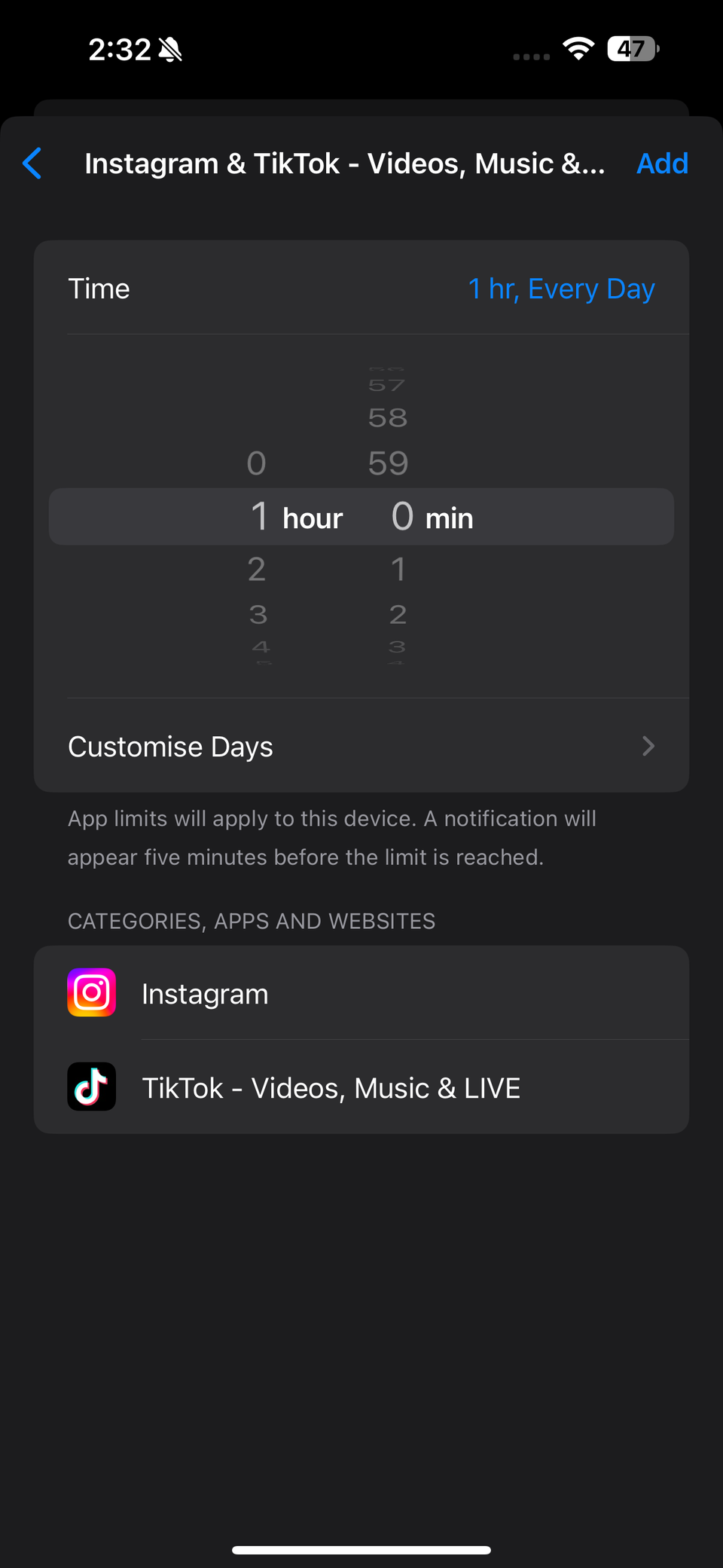This screenshot has width=723, height=1568.
Task: Tap the muted notifications bell icon
Action: click(172, 48)
